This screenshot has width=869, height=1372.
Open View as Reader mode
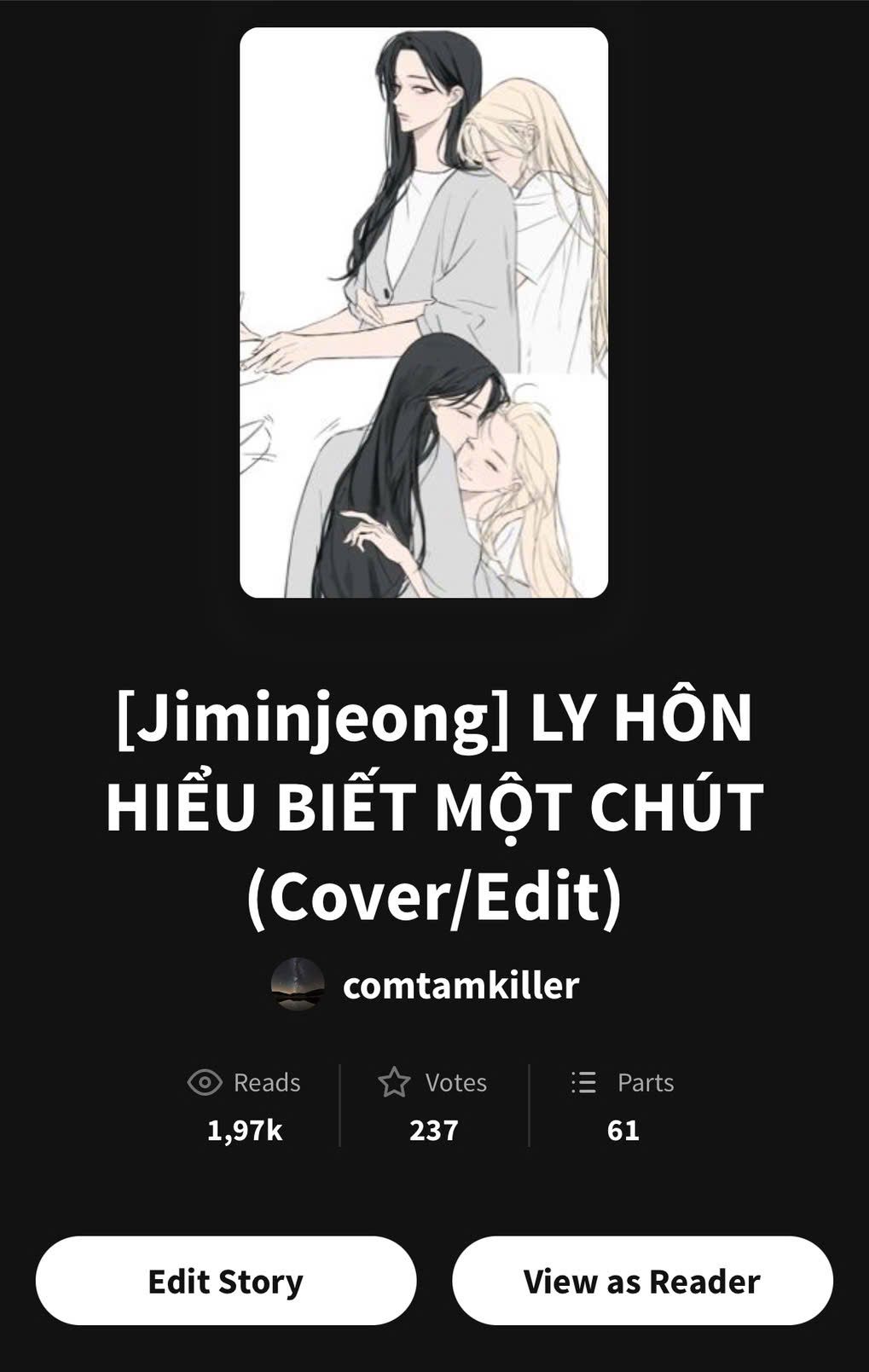[x=642, y=1281]
